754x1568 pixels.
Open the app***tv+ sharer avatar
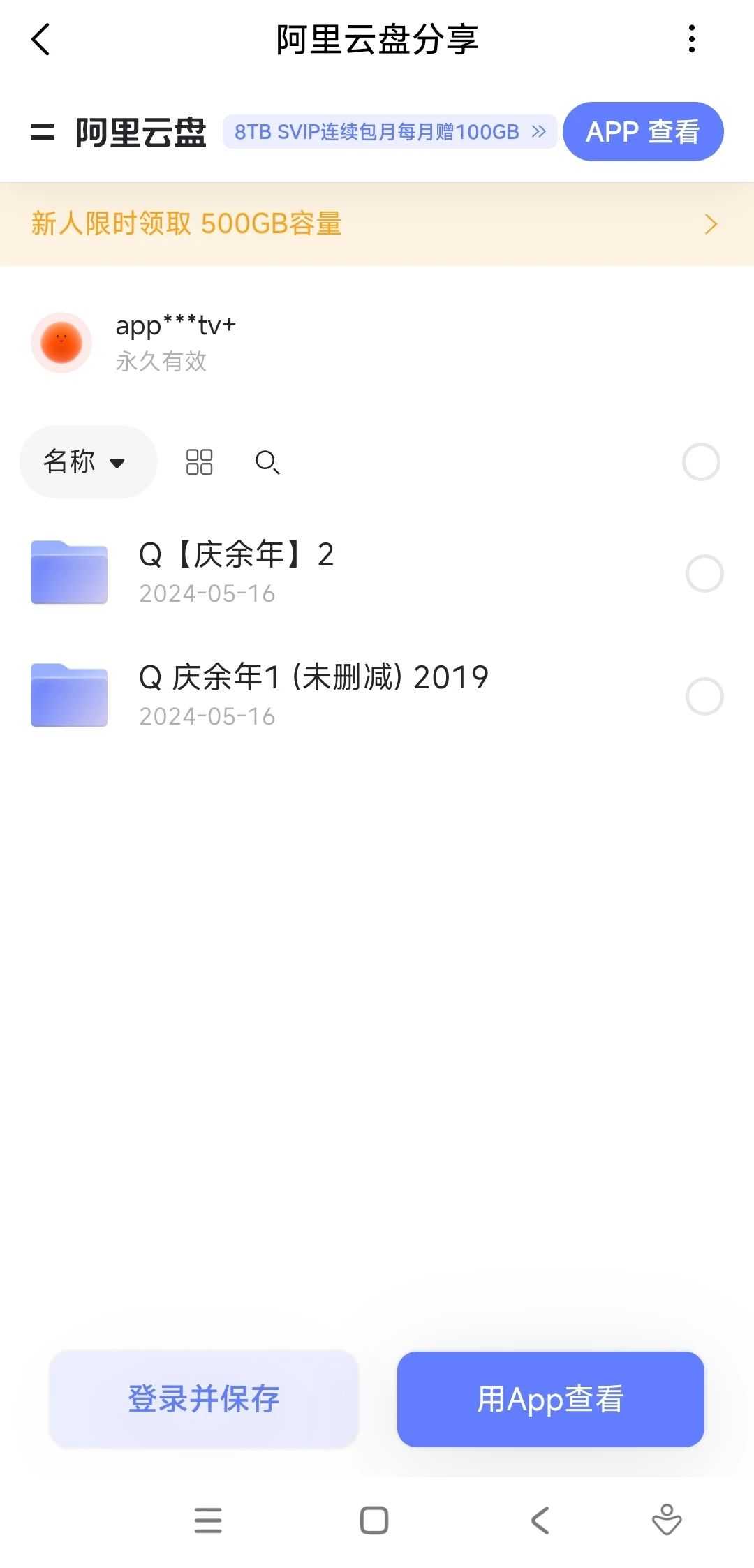click(x=61, y=342)
